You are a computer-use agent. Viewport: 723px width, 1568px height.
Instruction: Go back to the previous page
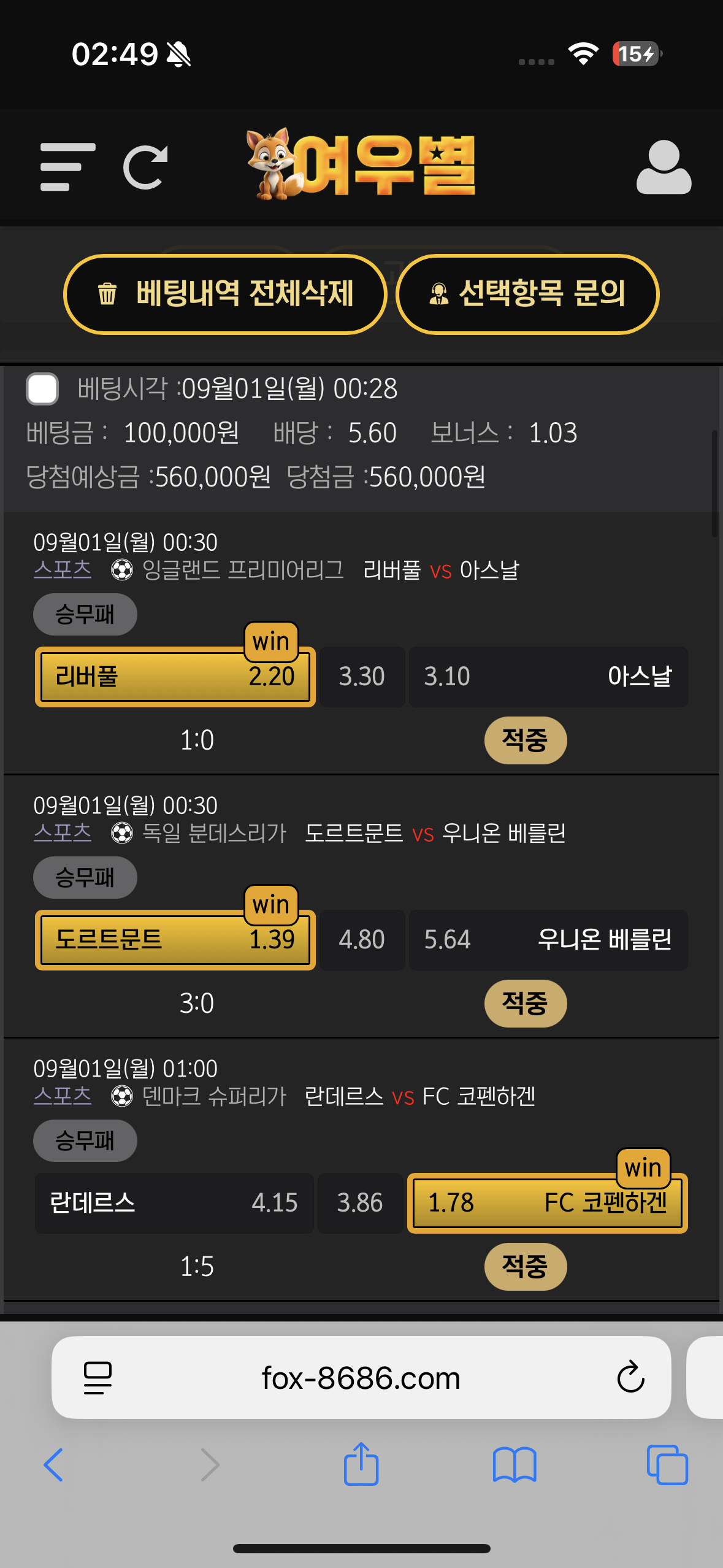point(53,1464)
